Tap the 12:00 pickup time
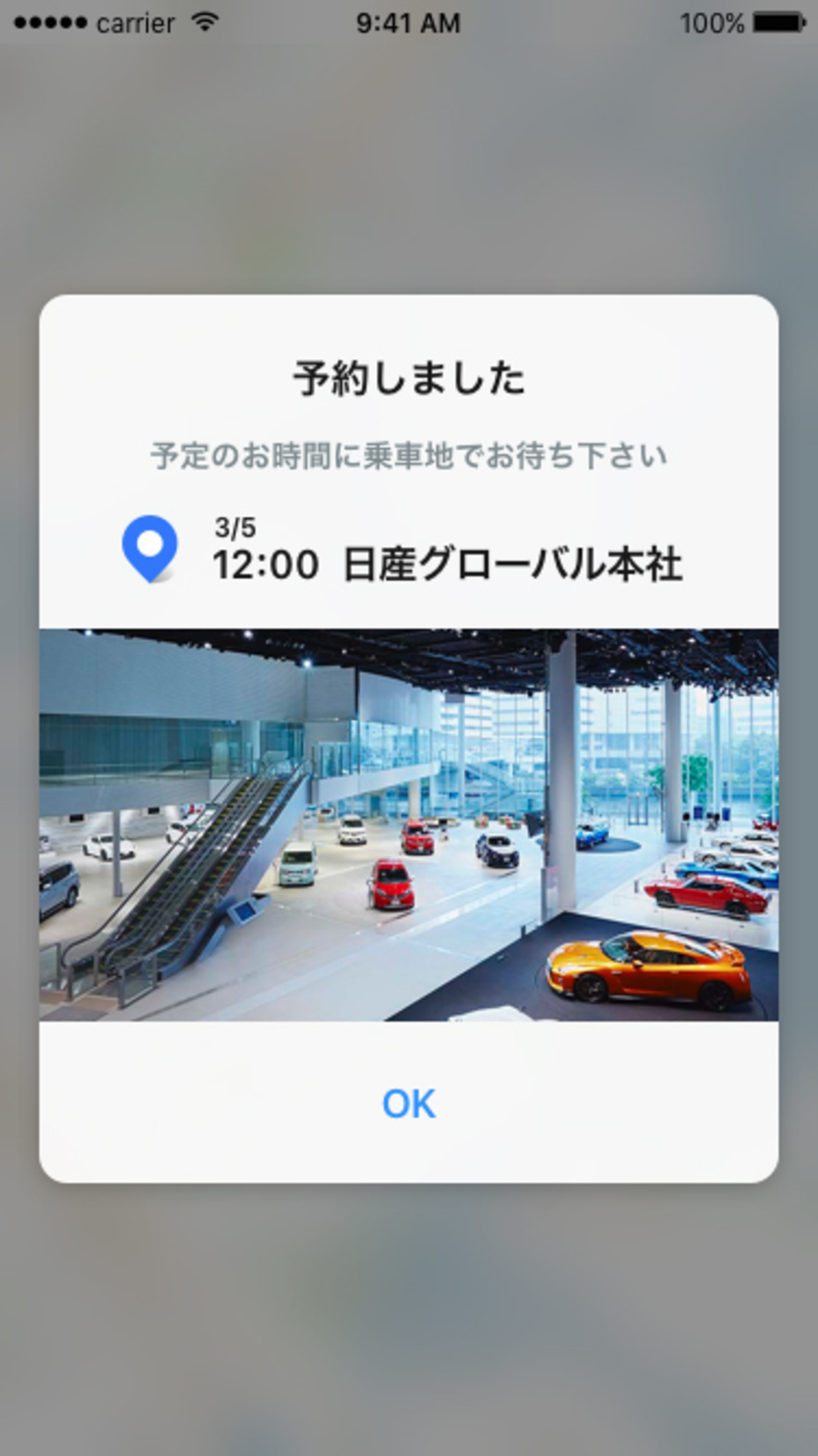This screenshot has width=818, height=1456. [x=266, y=564]
